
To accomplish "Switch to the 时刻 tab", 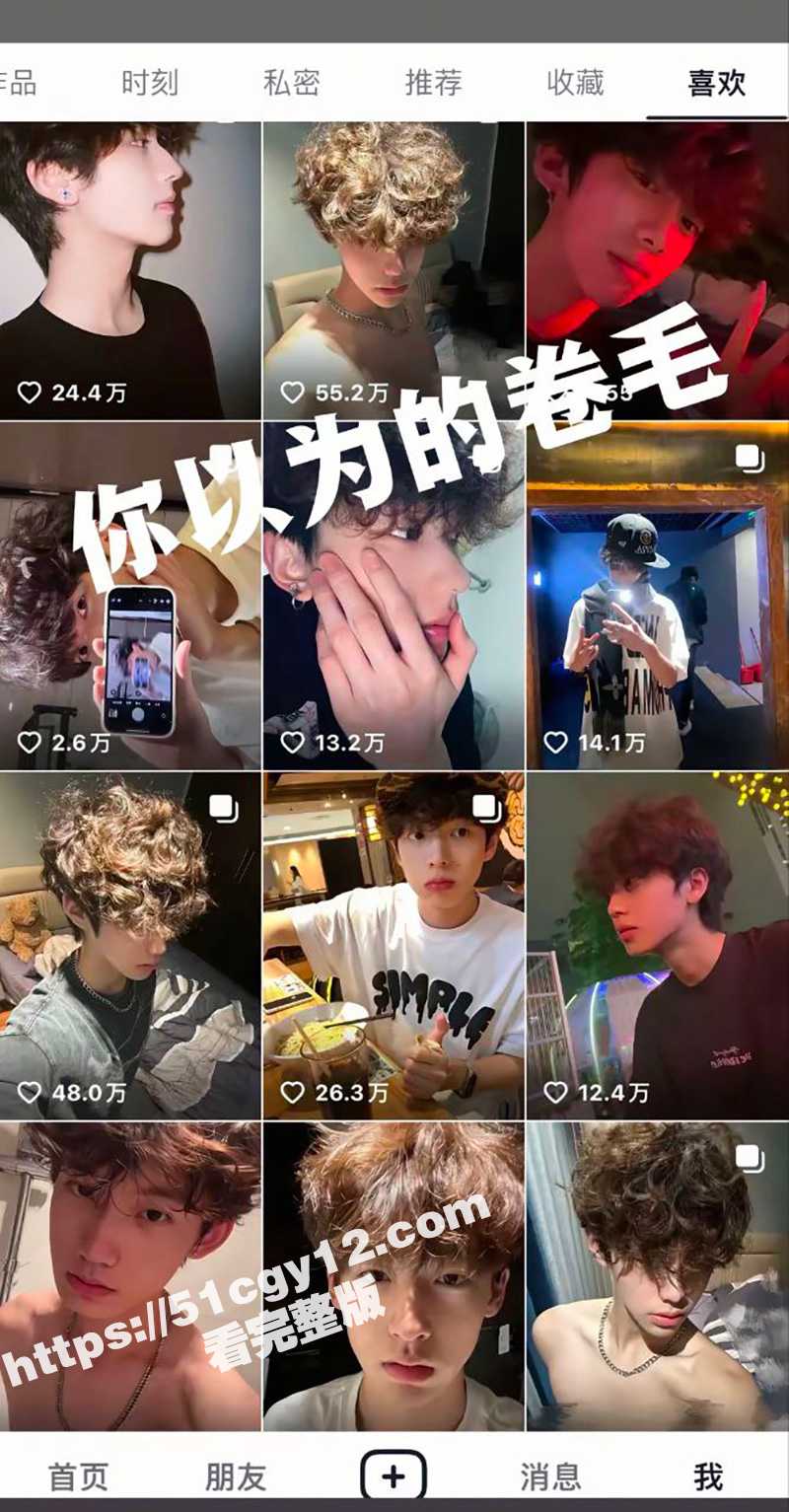I will [150, 83].
